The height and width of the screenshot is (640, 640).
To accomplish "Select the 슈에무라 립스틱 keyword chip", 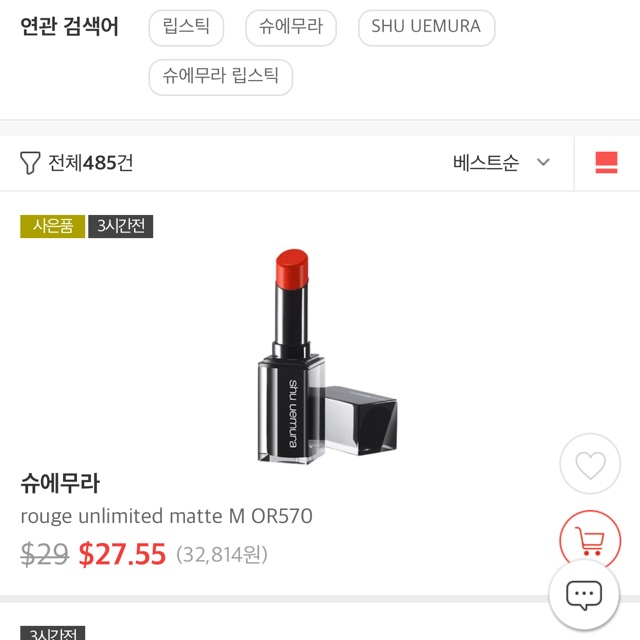I will (220, 77).
